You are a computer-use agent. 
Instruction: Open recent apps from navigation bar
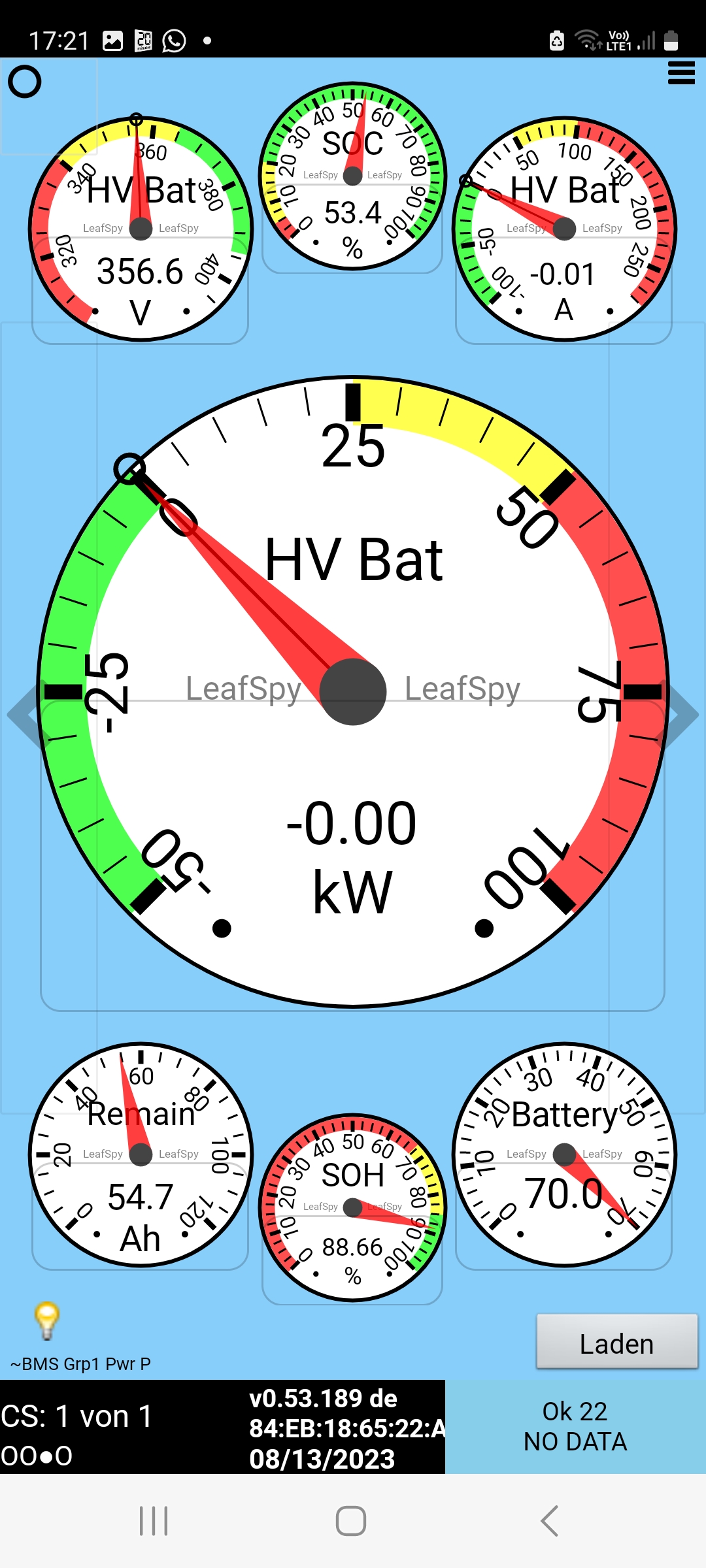click(154, 1521)
